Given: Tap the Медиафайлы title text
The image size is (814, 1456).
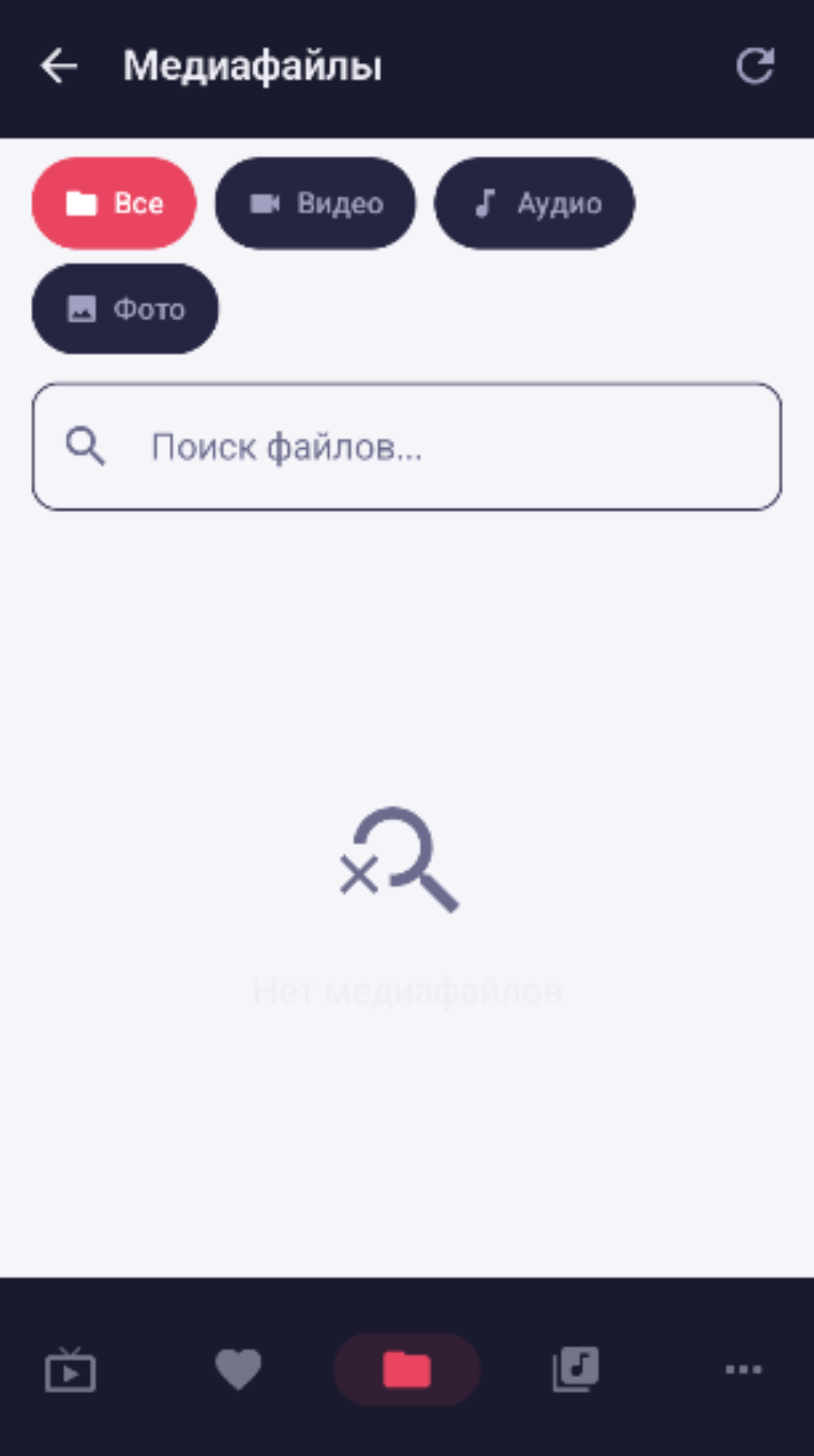Looking at the screenshot, I should click(x=252, y=65).
